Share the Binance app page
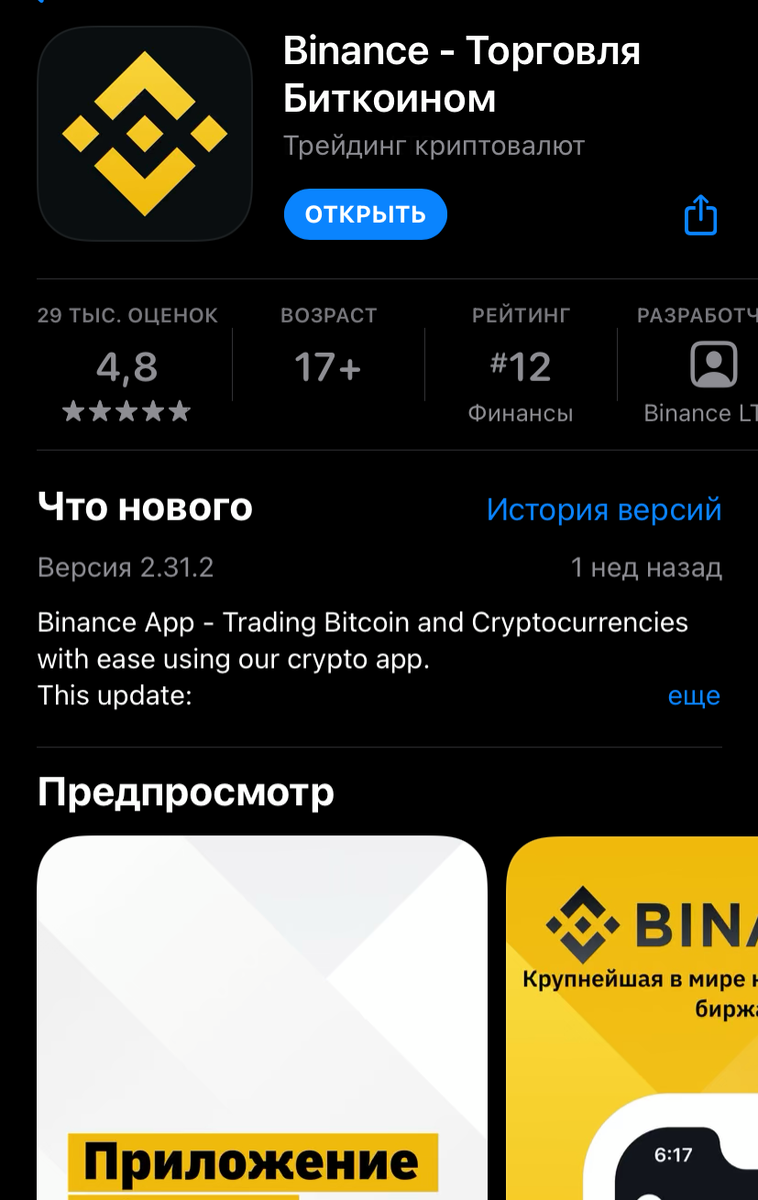 click(x=700, y=215)
